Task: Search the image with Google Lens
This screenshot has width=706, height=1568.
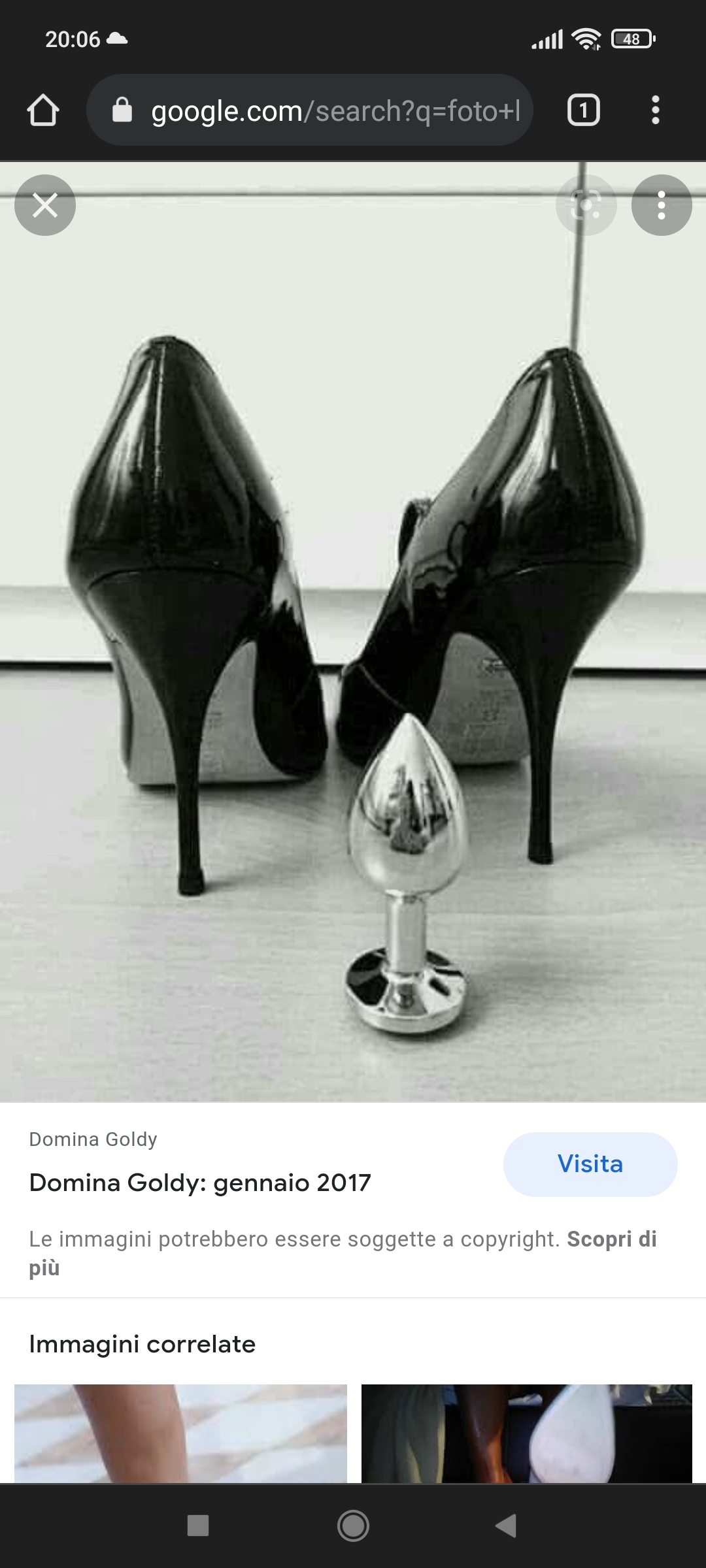Action: tap(586, 205)
